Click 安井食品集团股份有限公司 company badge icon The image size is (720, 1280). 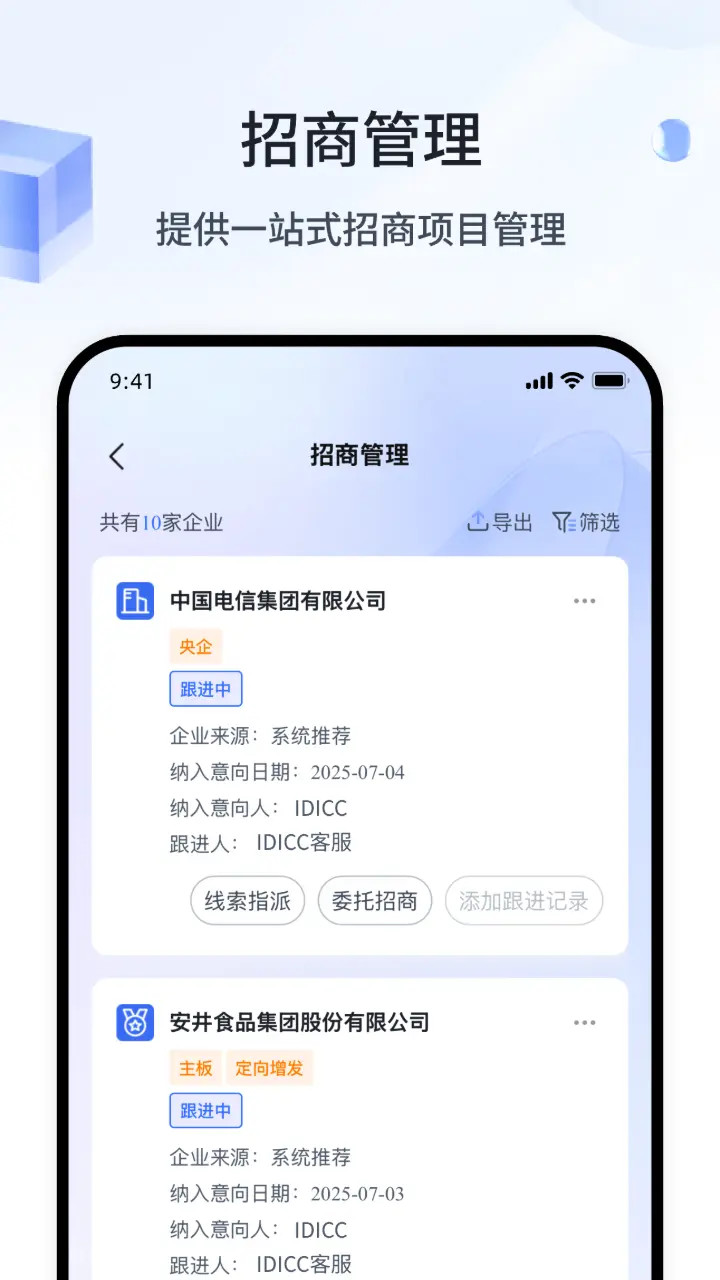[x=135, y=1023]
